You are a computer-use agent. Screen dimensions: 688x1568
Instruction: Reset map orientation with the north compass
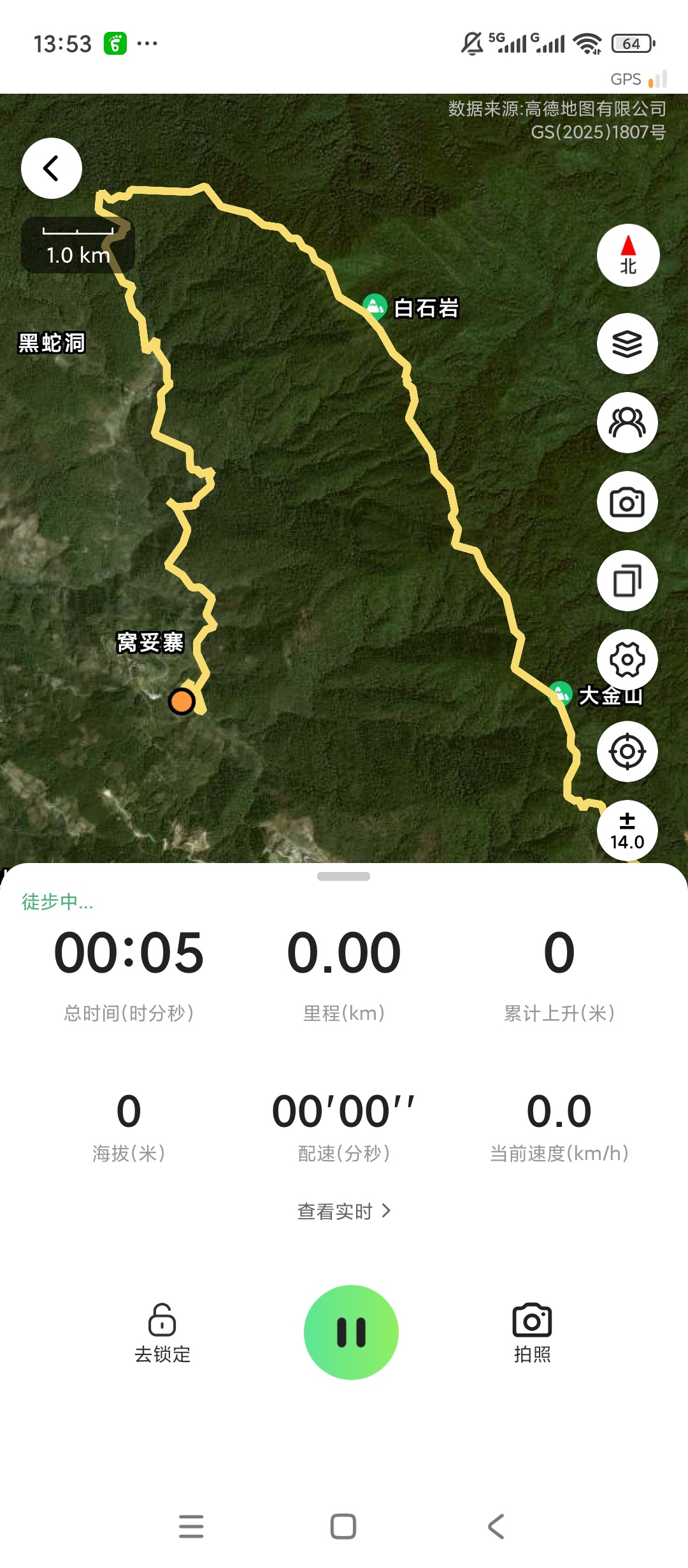pyautogui.click(x=627, y=255)
